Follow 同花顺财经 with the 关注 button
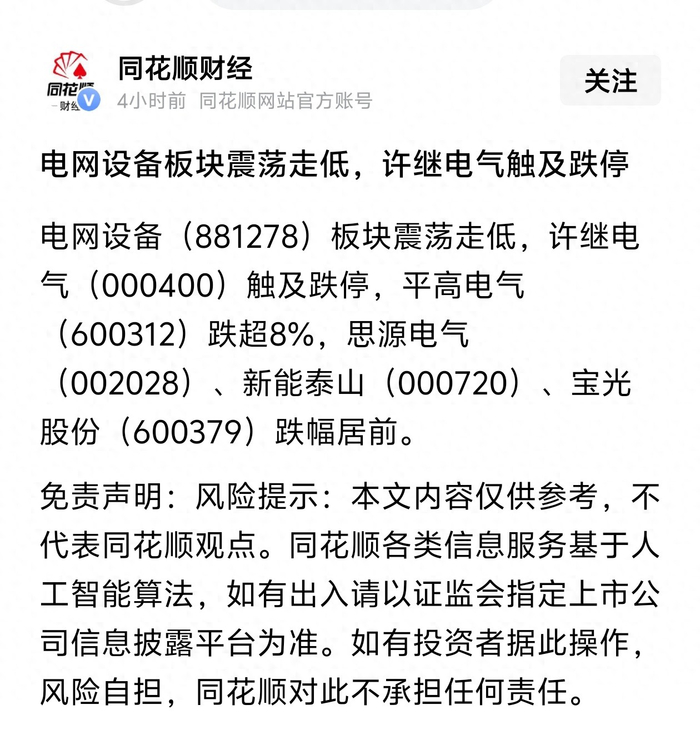 [610, 81]
